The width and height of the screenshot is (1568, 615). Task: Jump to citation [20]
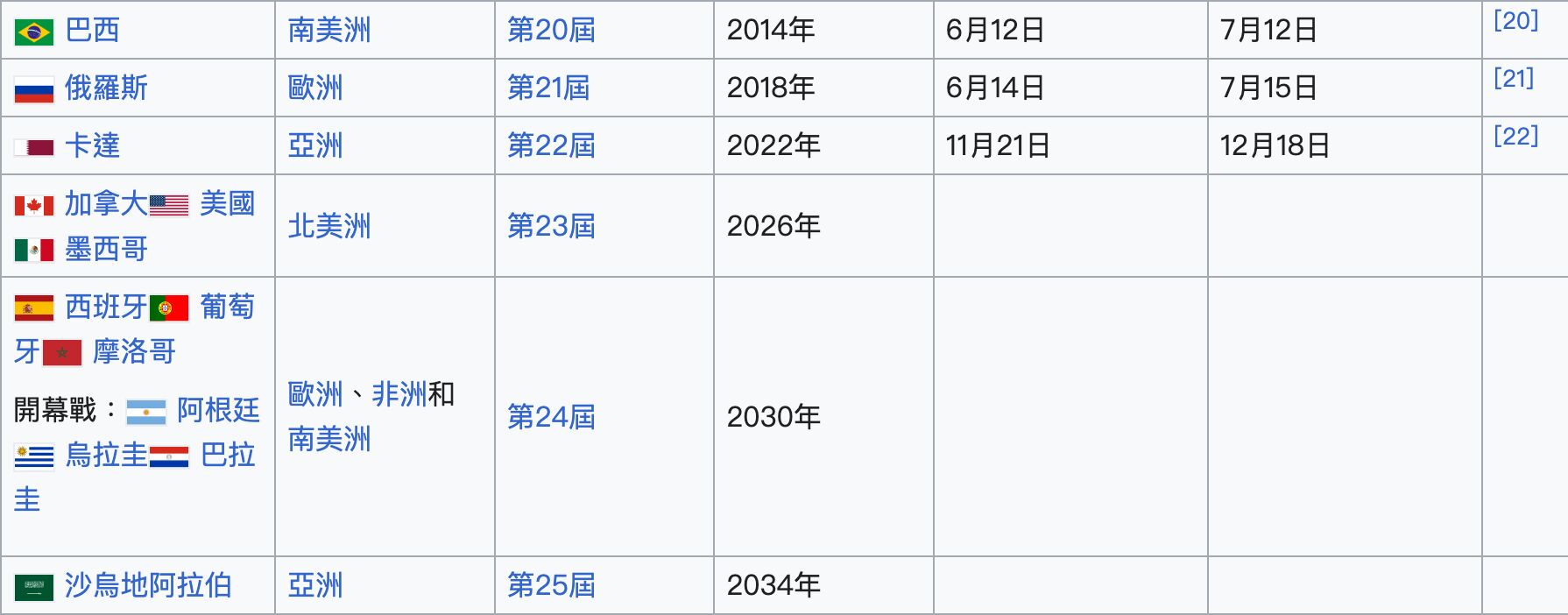[x=1515, y=21]
